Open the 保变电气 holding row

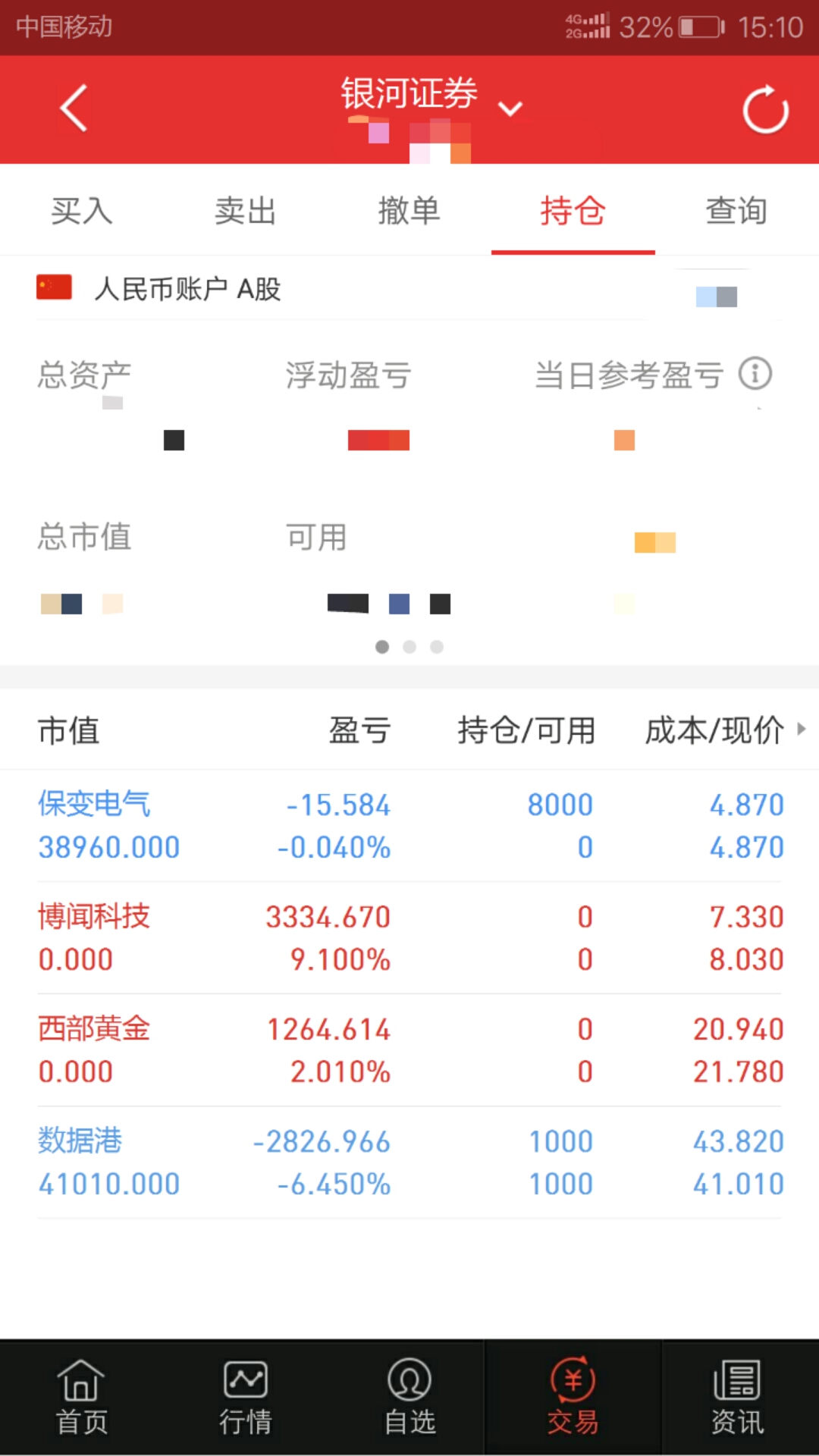pos(409,826)
